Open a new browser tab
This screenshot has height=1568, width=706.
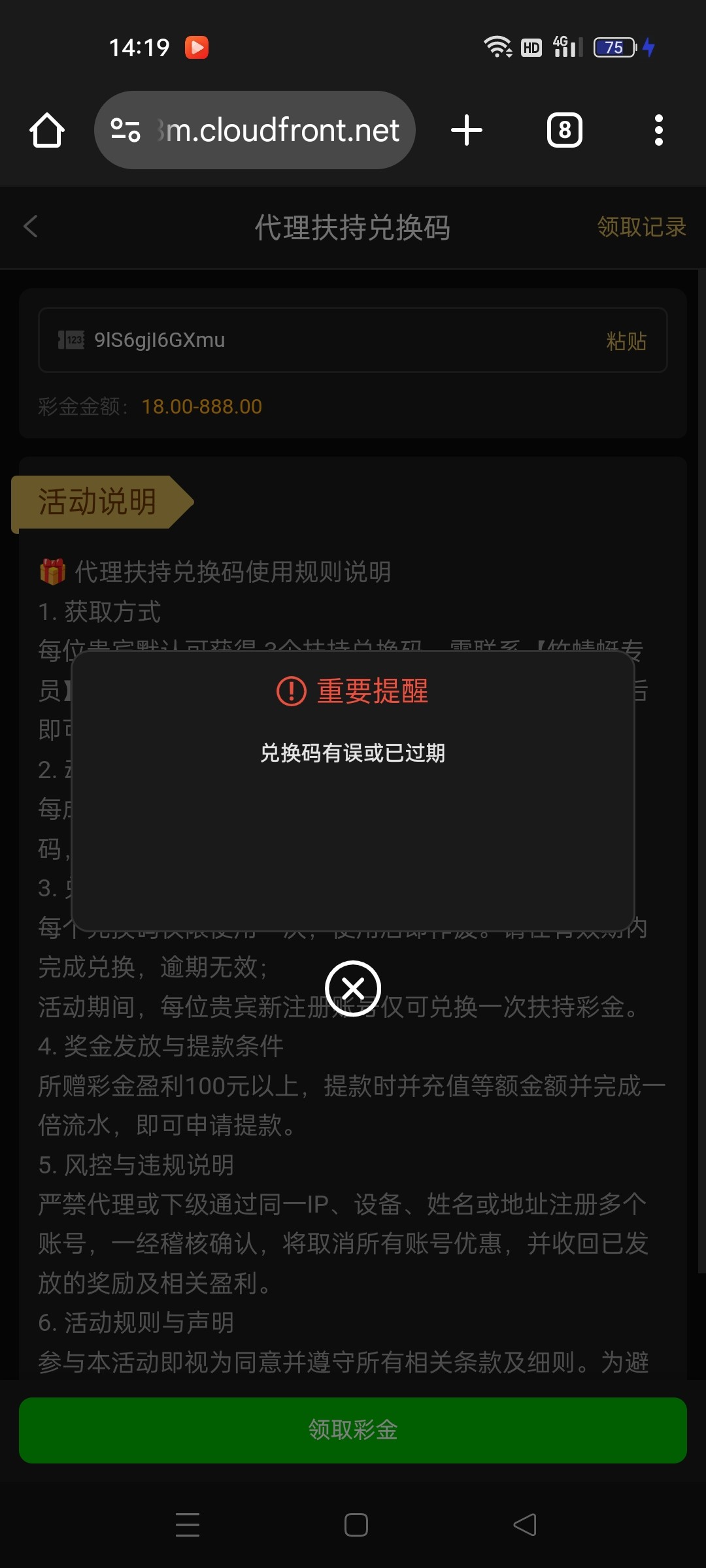point(467,130)
